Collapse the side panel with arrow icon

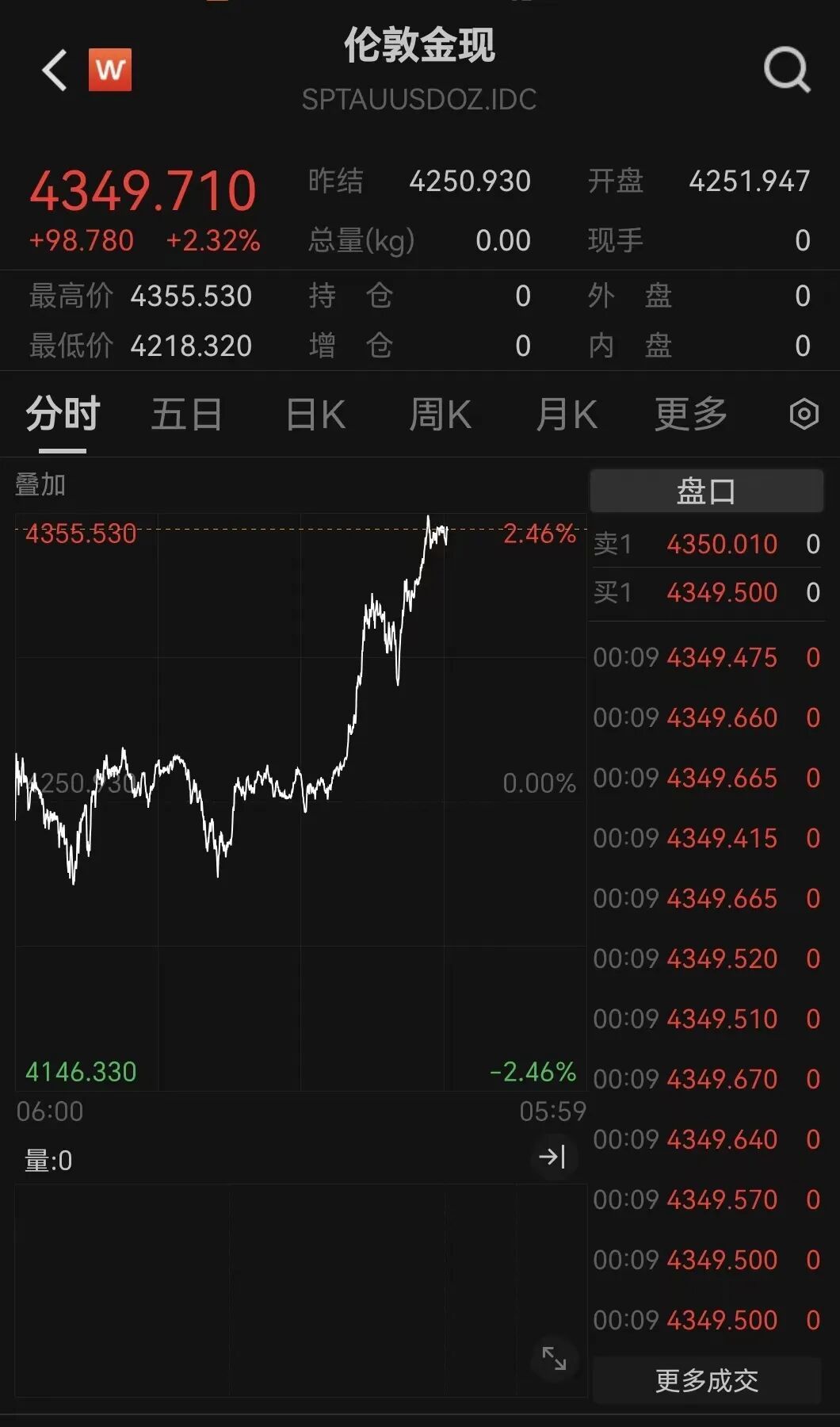coord(552,1157)
